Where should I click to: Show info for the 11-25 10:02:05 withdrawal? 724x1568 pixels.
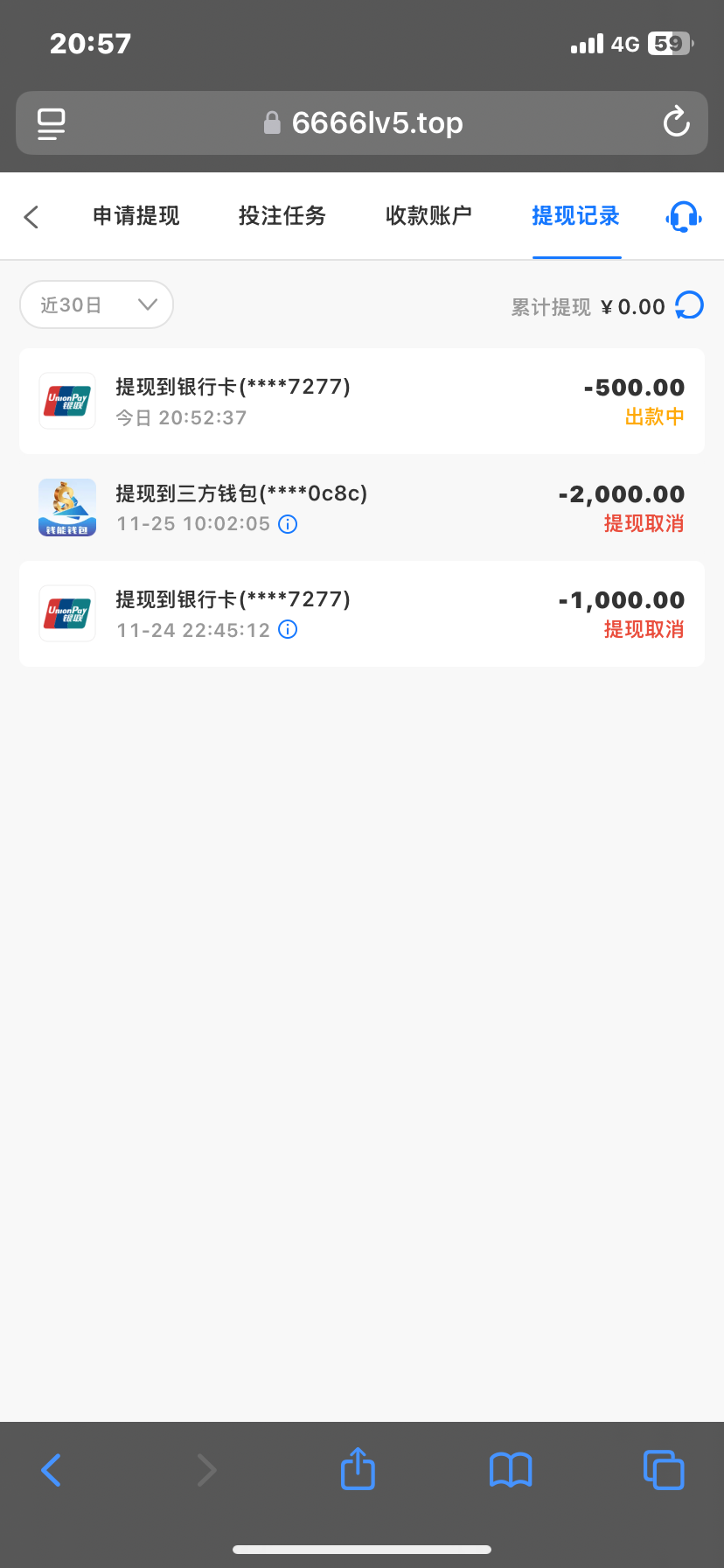click(288, 524)
